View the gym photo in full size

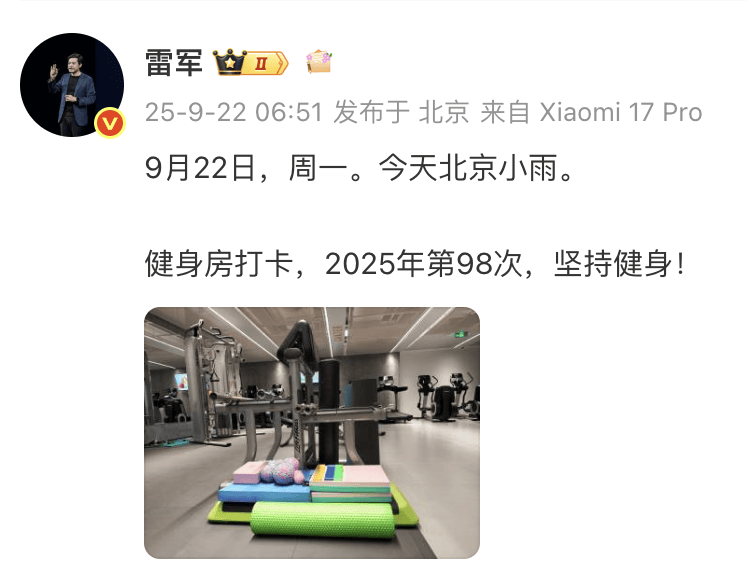tap(312, 432)
